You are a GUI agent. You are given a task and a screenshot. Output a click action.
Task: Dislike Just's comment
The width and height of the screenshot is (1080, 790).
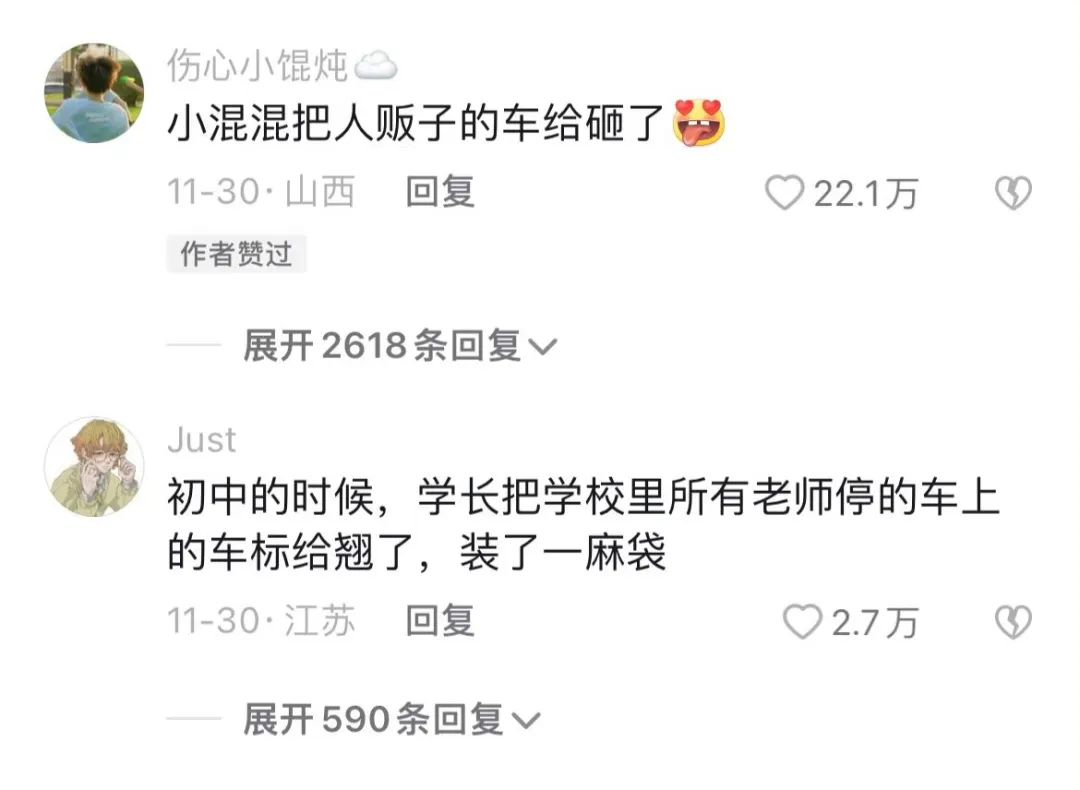pyautogui.click(x=1012, y=624)
